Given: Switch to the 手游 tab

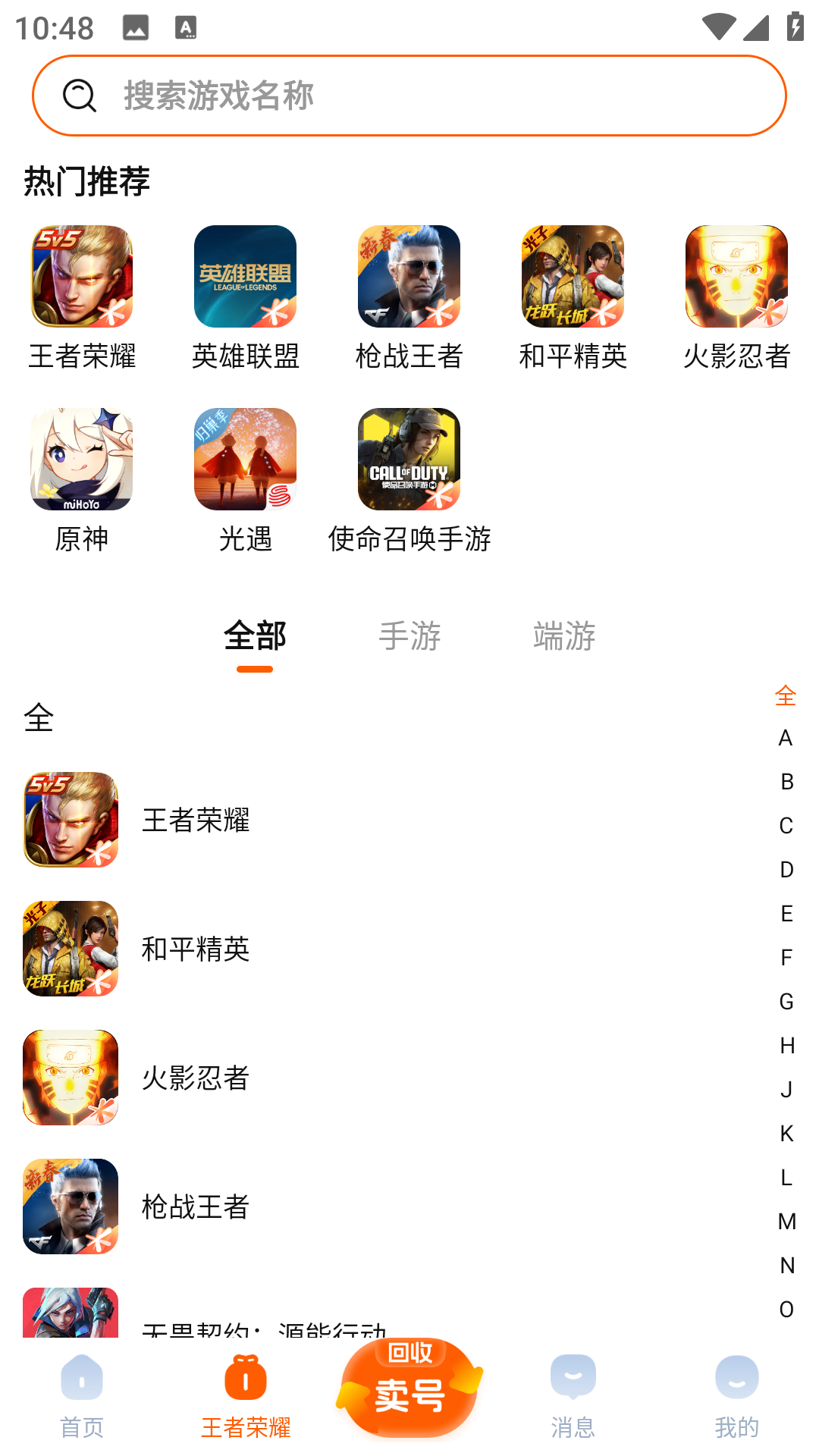Looking at the screenshot, I should tap(409, 637).
